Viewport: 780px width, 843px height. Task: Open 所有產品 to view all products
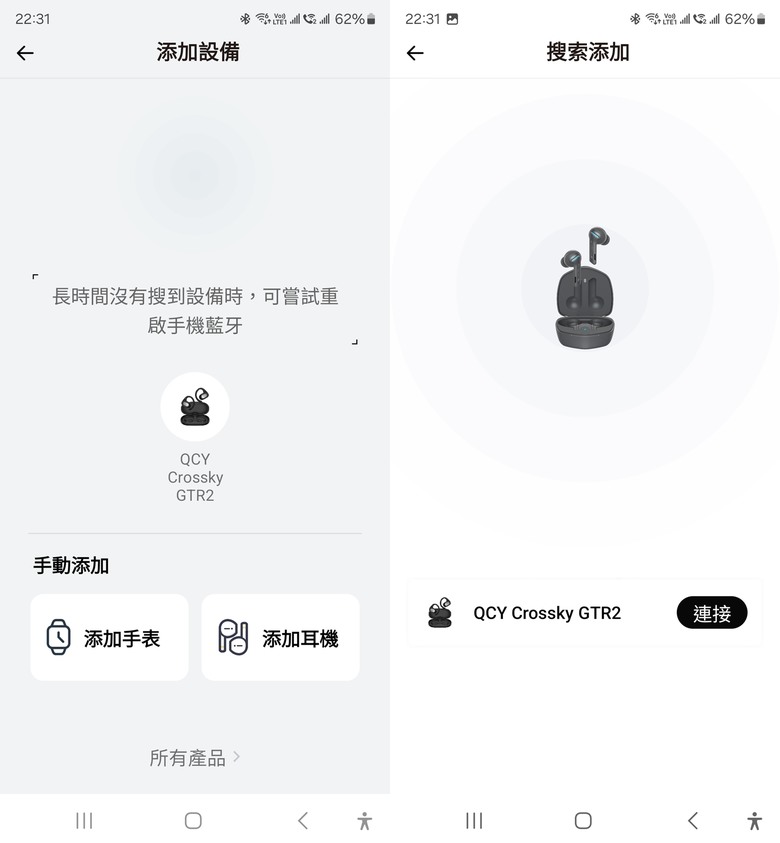coord(185,758)
